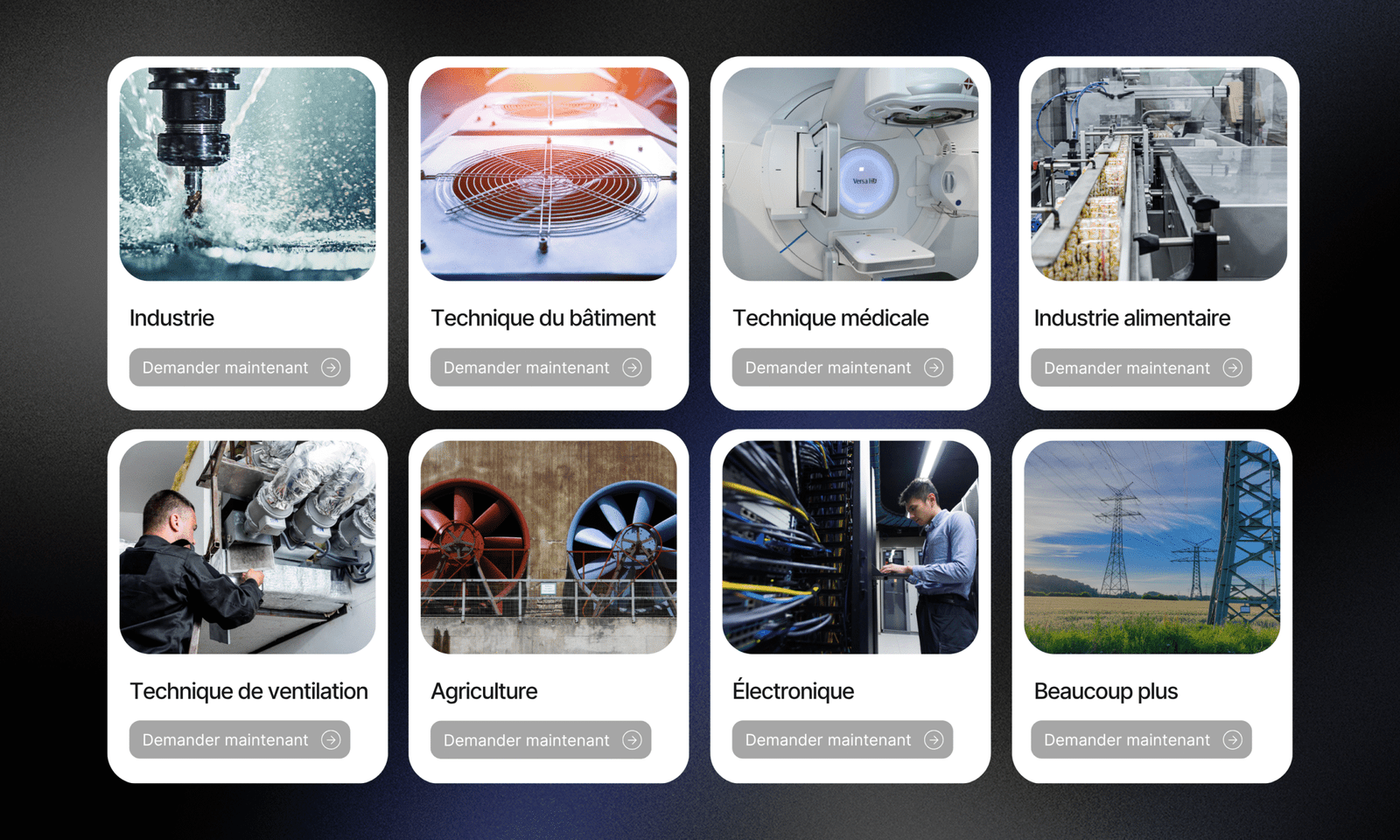Tap Demander maintenant under Industrie

point(239,367)
